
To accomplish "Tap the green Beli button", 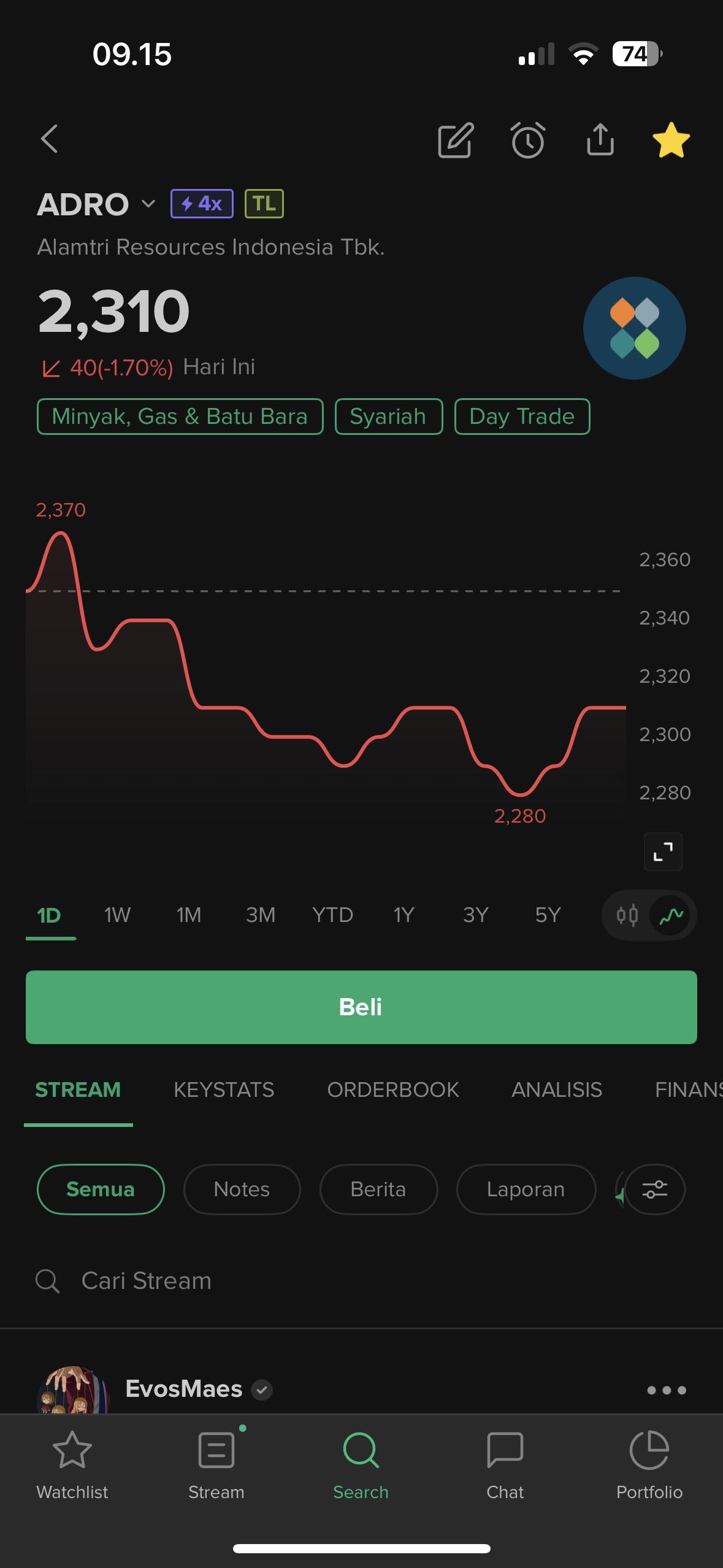I will coord(361,1007).
